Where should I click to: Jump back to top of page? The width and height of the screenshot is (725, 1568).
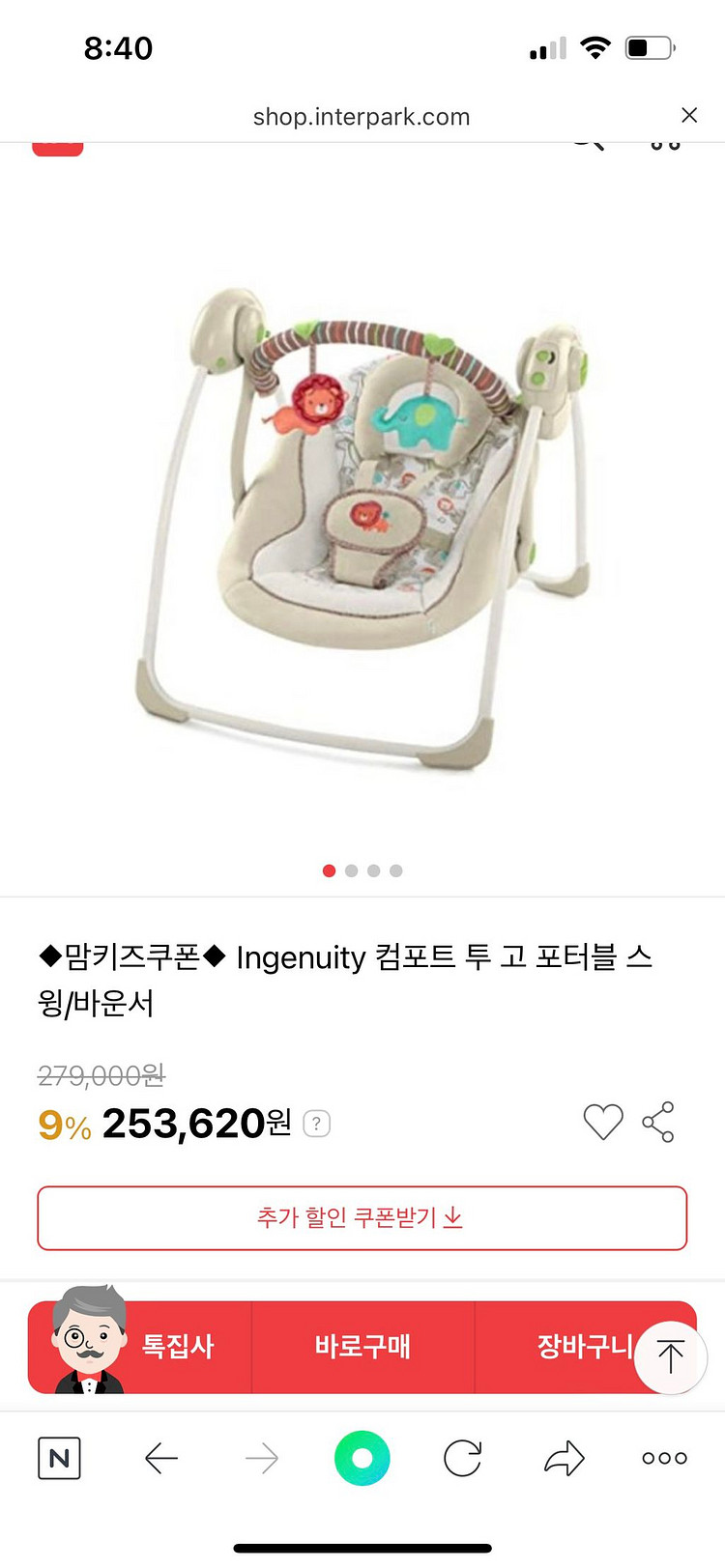pyautogui.click(x=671, y=1356)
